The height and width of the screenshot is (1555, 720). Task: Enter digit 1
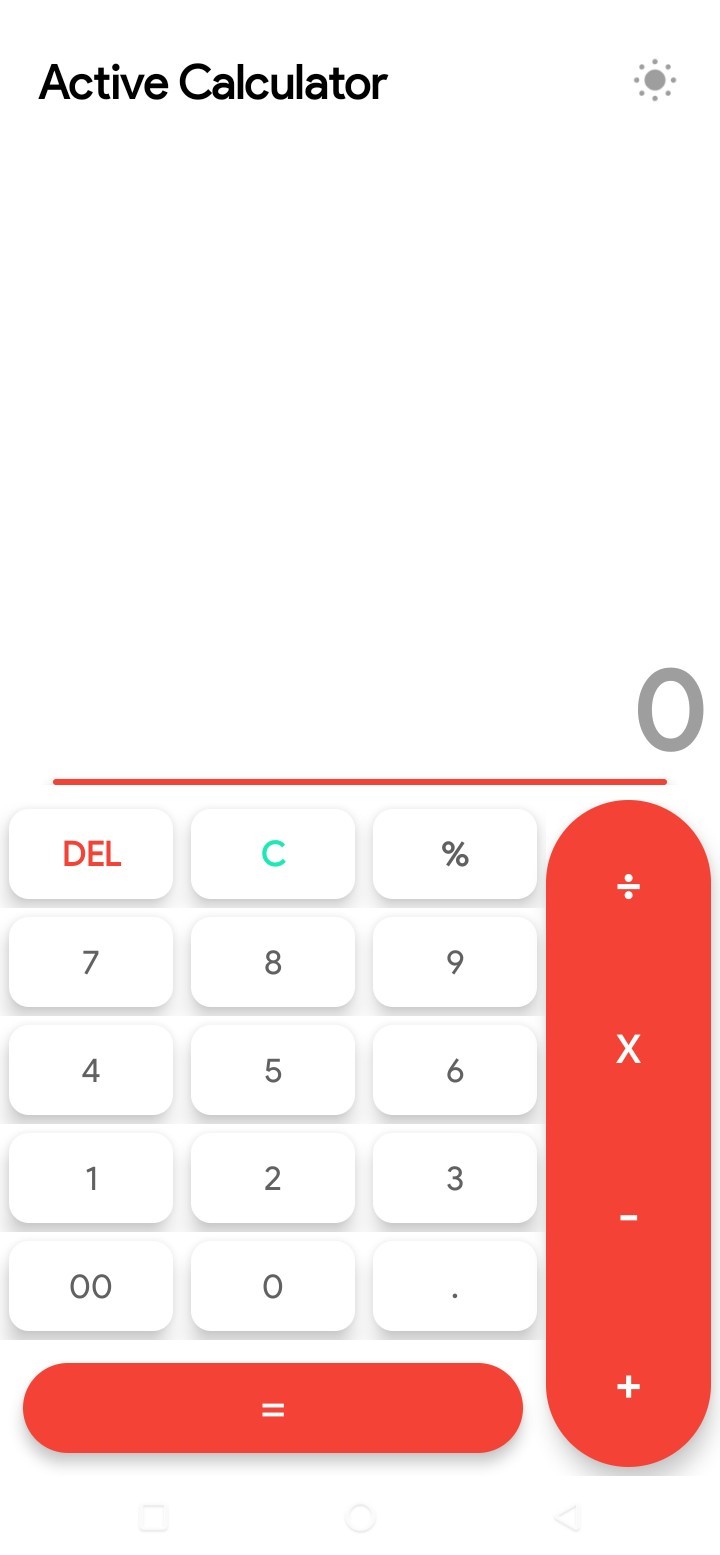[x=91, y=1178]
